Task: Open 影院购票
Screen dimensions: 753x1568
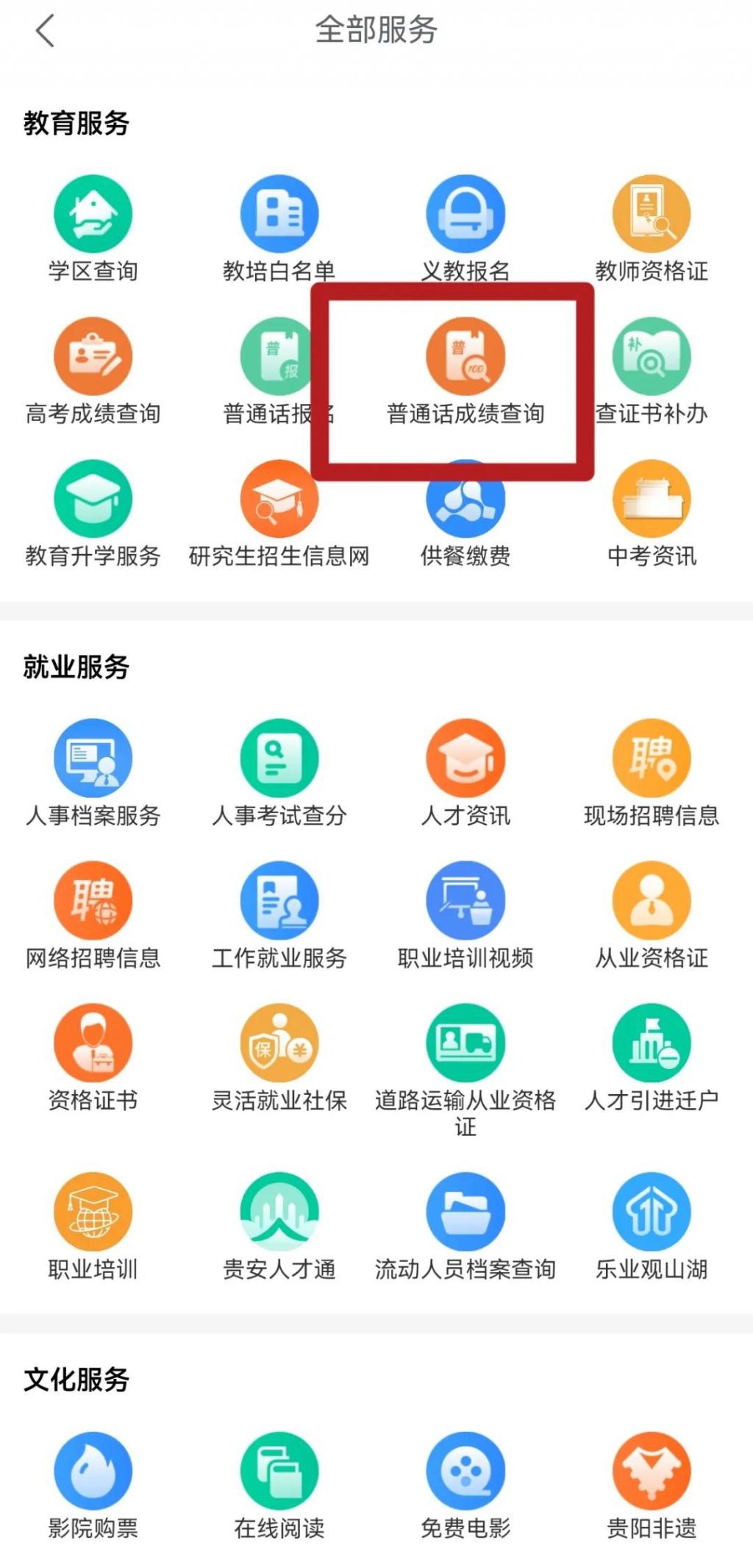Action: (x=93, y=1472)
